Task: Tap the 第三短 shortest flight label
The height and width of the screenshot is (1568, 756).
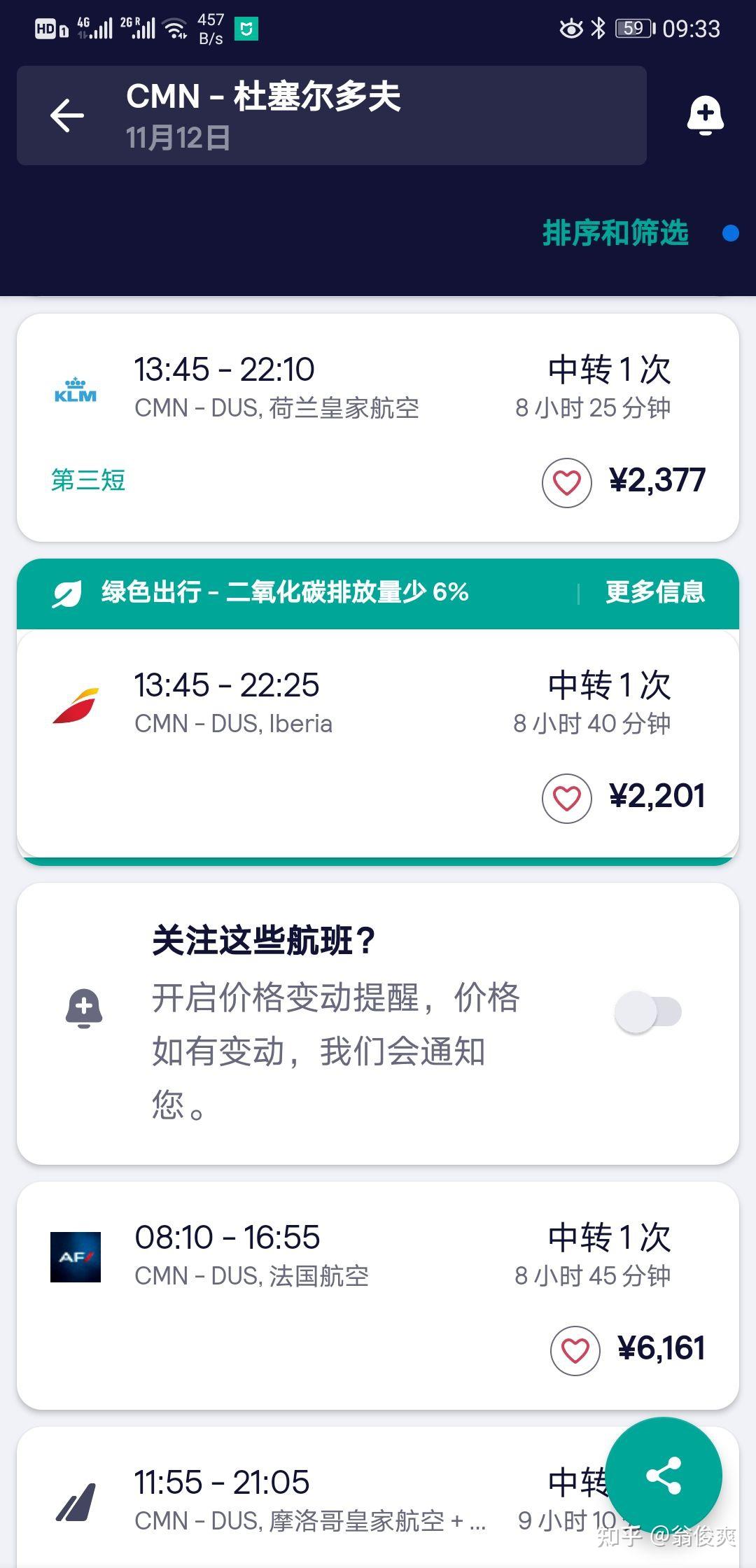Action: pyautogui.click(x=87, y=481)
